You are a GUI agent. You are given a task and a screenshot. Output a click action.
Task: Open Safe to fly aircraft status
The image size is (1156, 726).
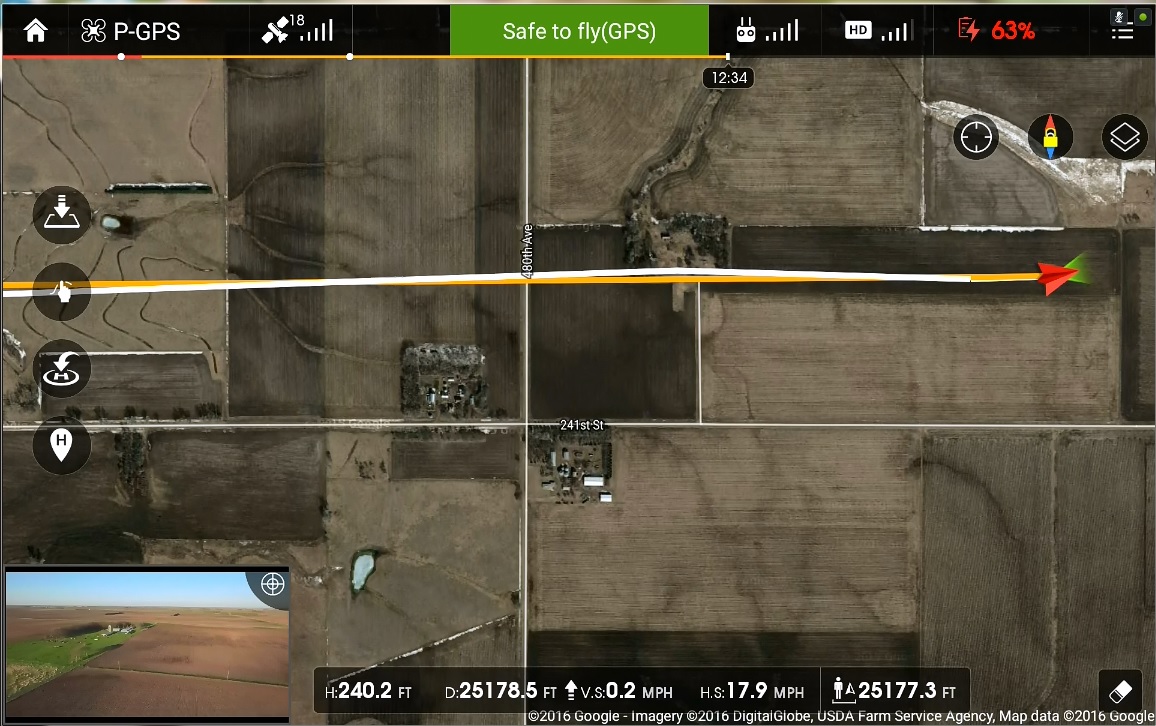[x=579, y=31]
